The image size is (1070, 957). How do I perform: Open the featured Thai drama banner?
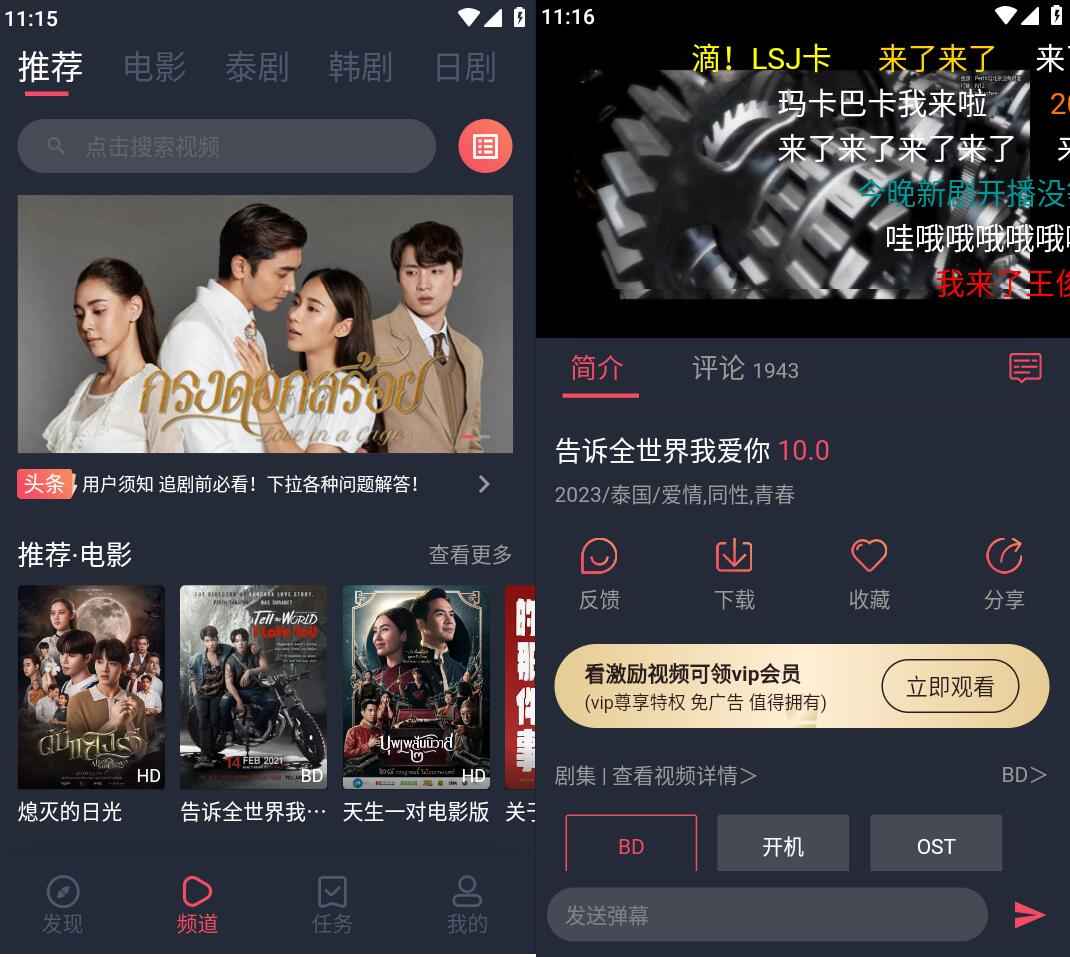(x=265, y=323)
